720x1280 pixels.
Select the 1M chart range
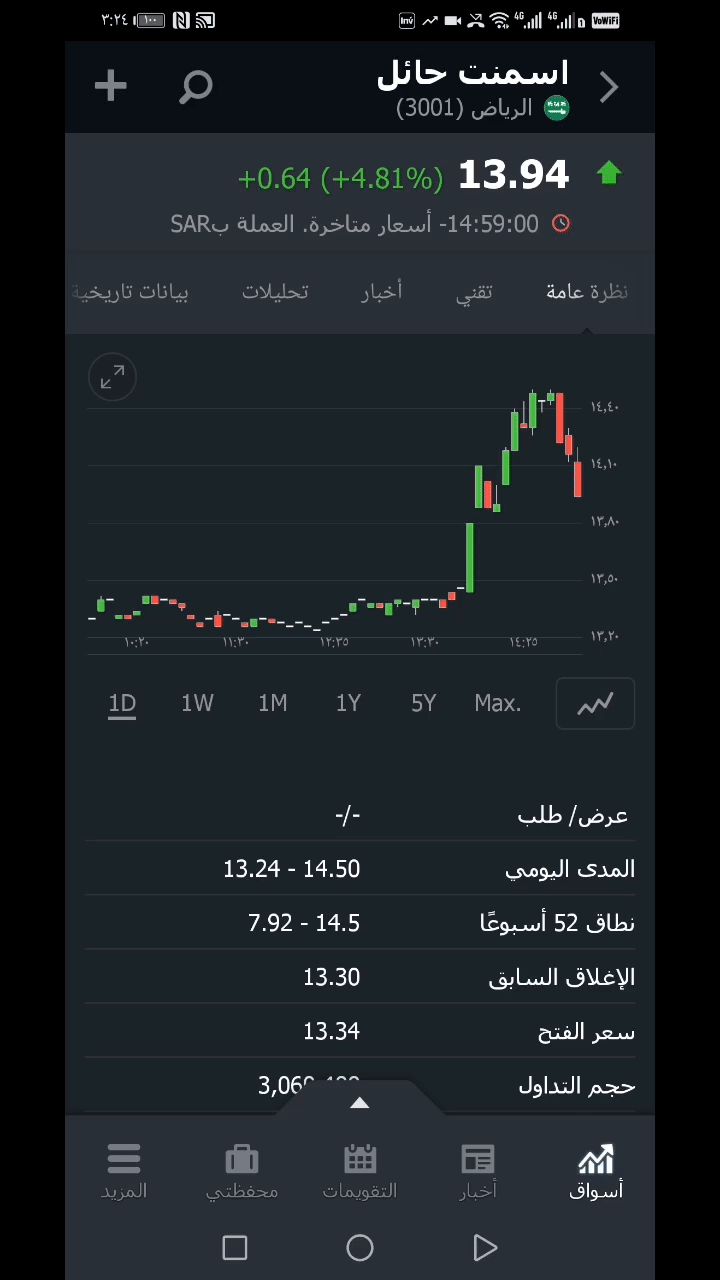click(x=272, y=703)
